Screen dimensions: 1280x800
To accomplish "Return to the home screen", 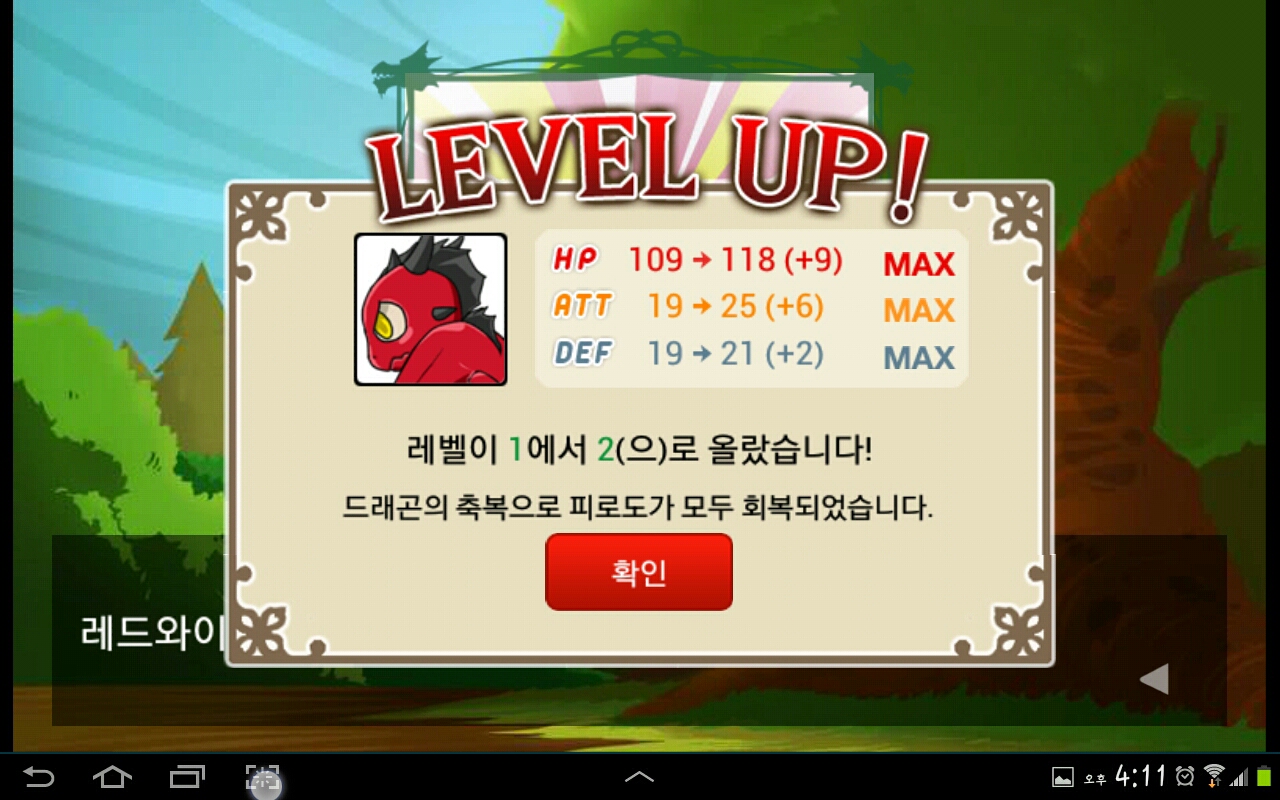I will tap(112, 777).
